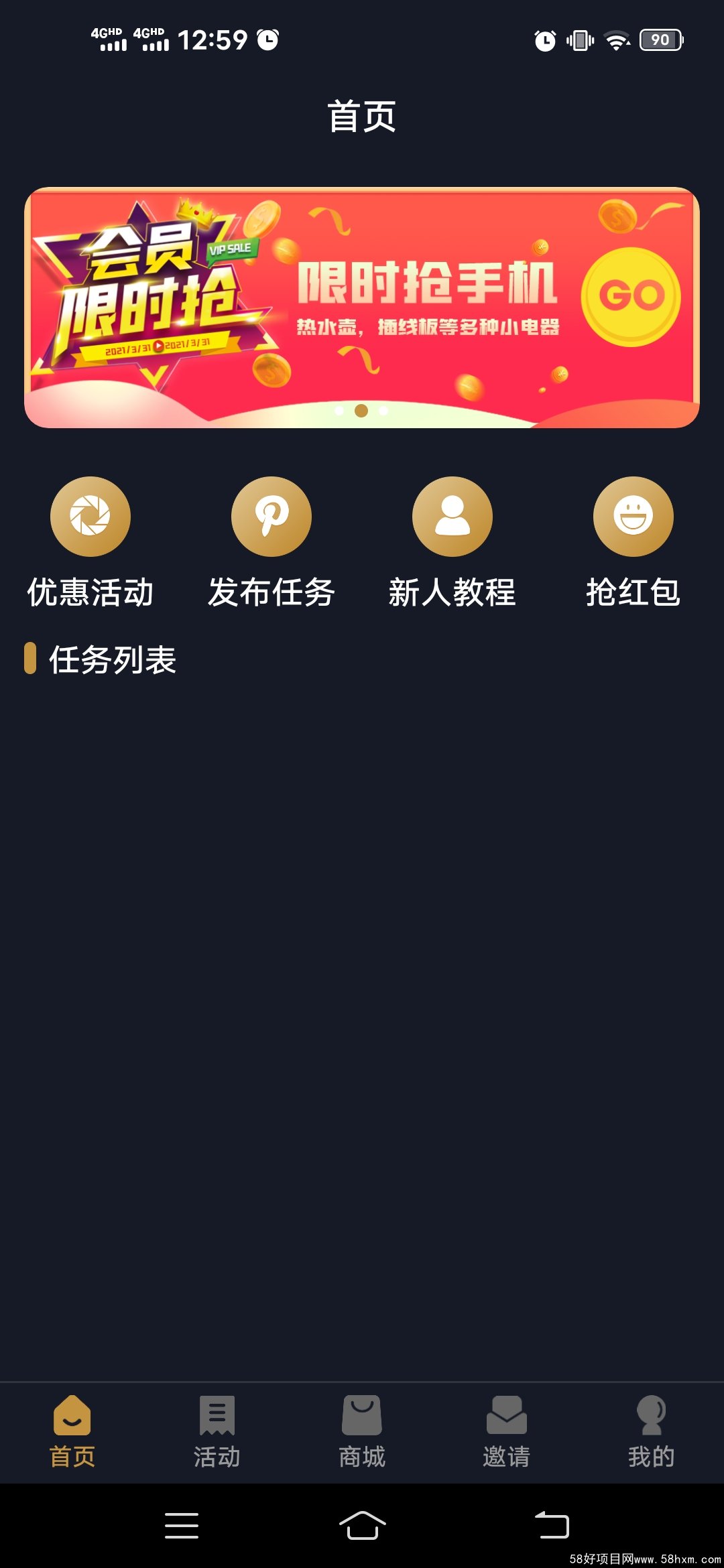
Task: Open the 新人教程 tutorial
Action: click(452, 543)
